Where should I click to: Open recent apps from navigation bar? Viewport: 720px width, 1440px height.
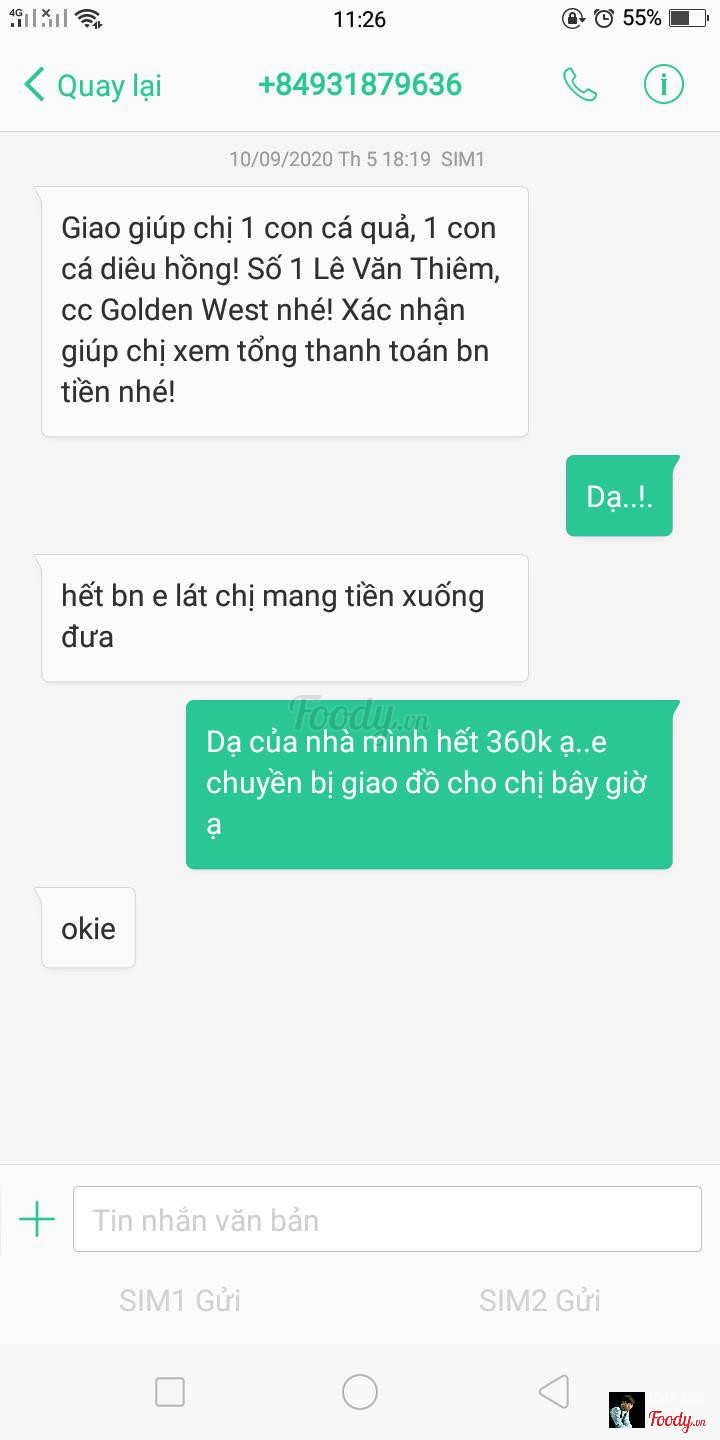tap(170, 1391)
